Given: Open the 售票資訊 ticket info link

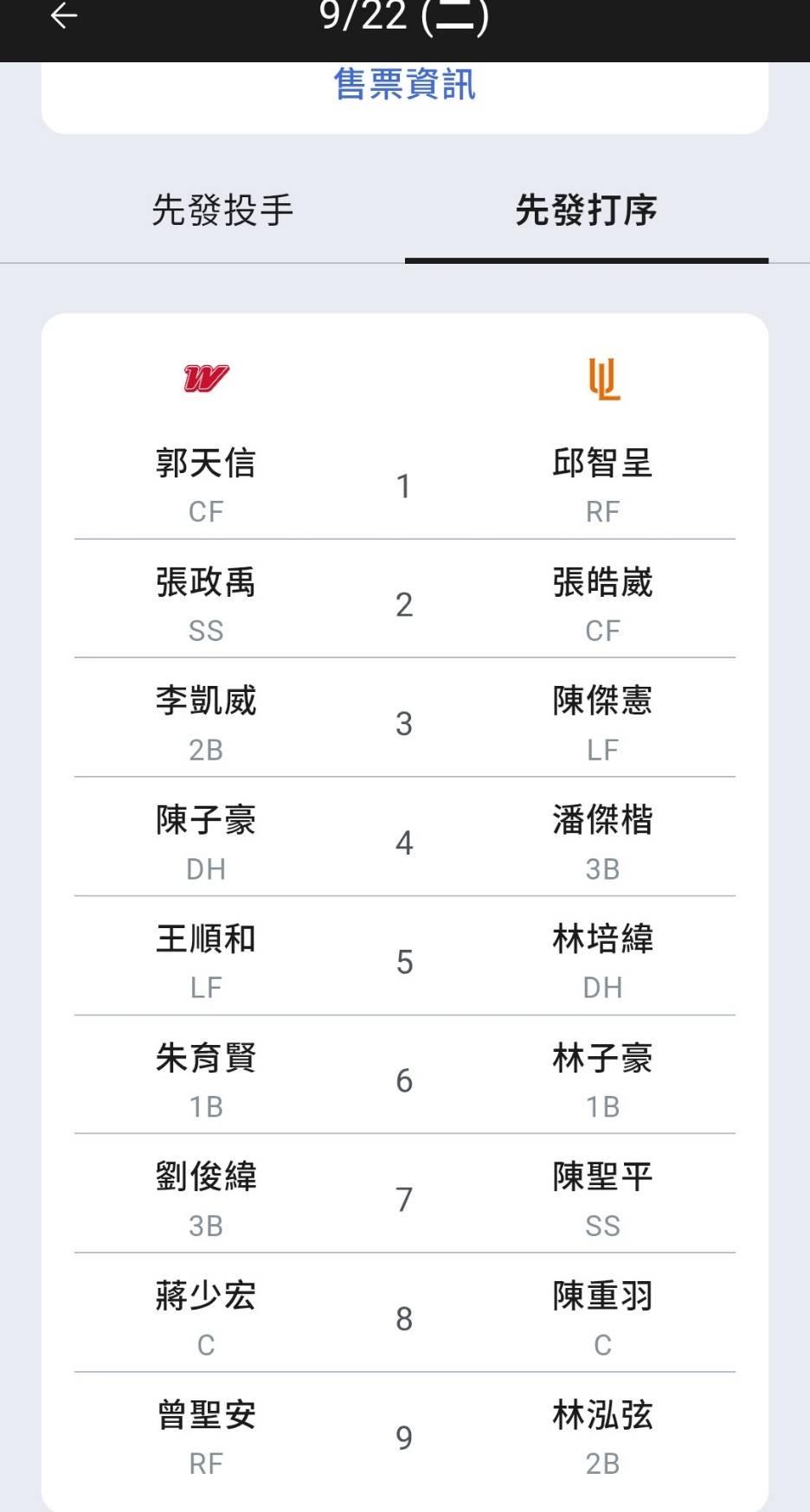Looking at the screenshot, I should (x=404, y=85).
